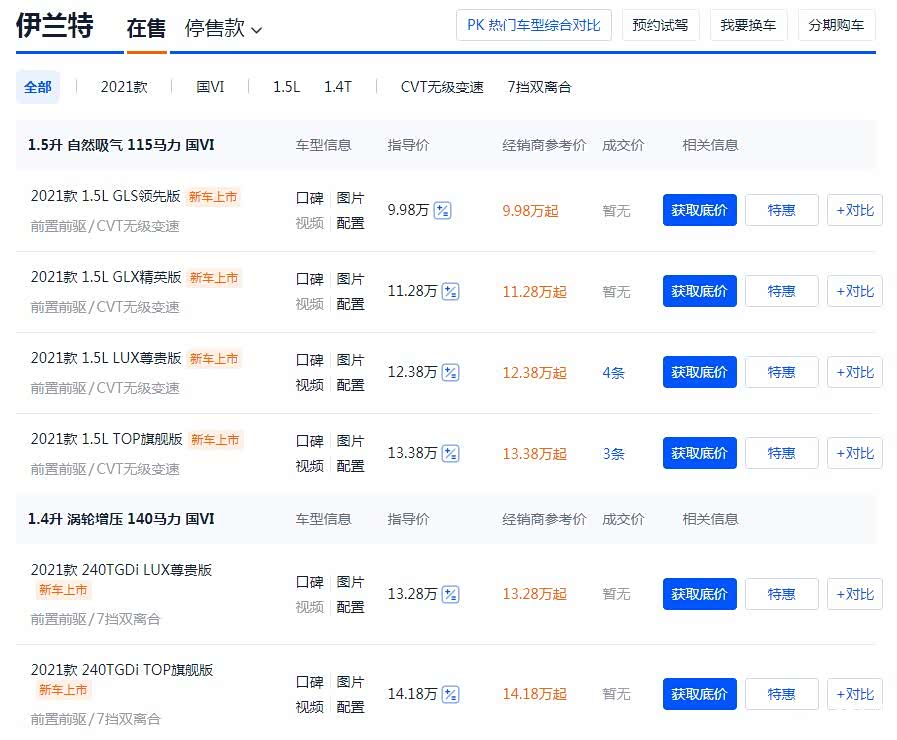Open price calculator for 1.5L TOP旗舰版

coord(450,454)
